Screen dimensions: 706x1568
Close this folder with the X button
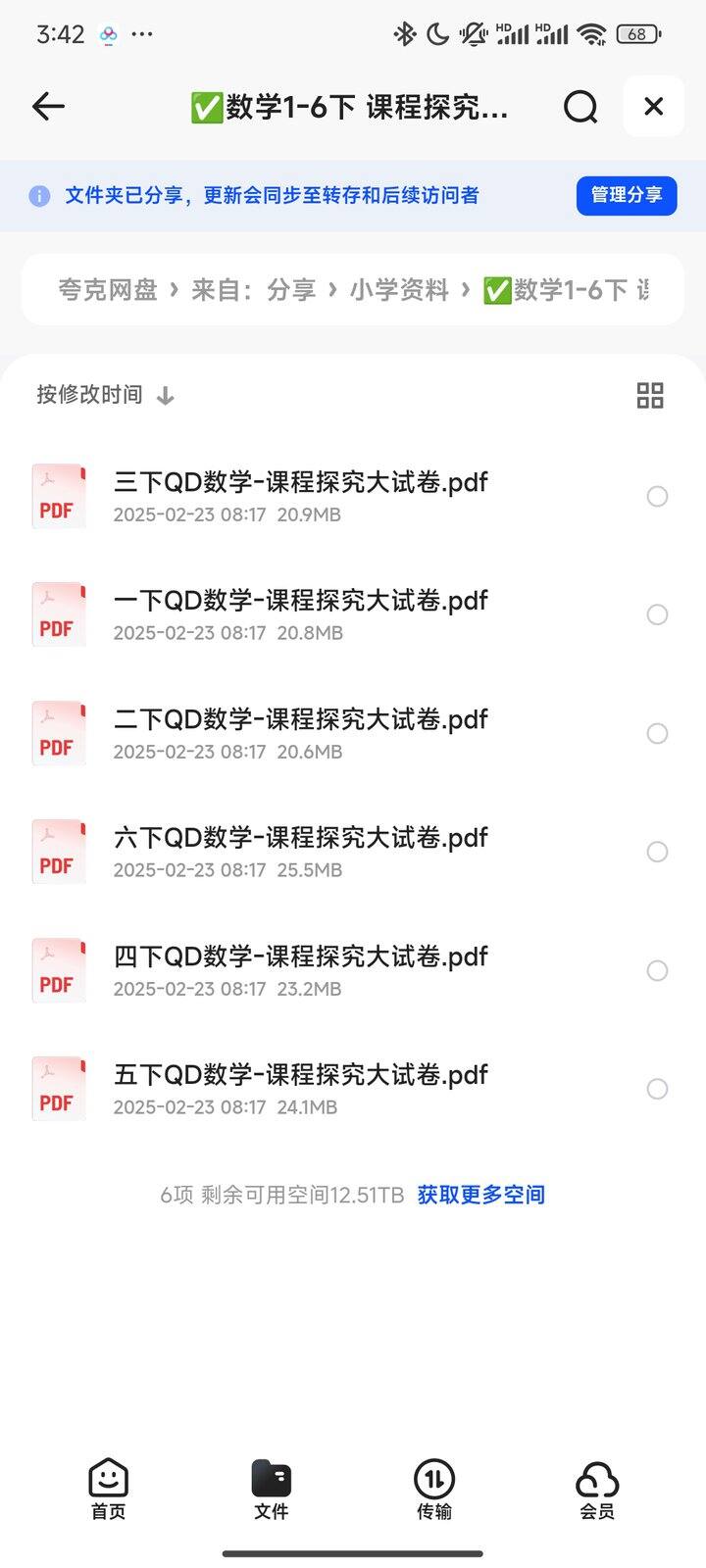tap(653, 106)
